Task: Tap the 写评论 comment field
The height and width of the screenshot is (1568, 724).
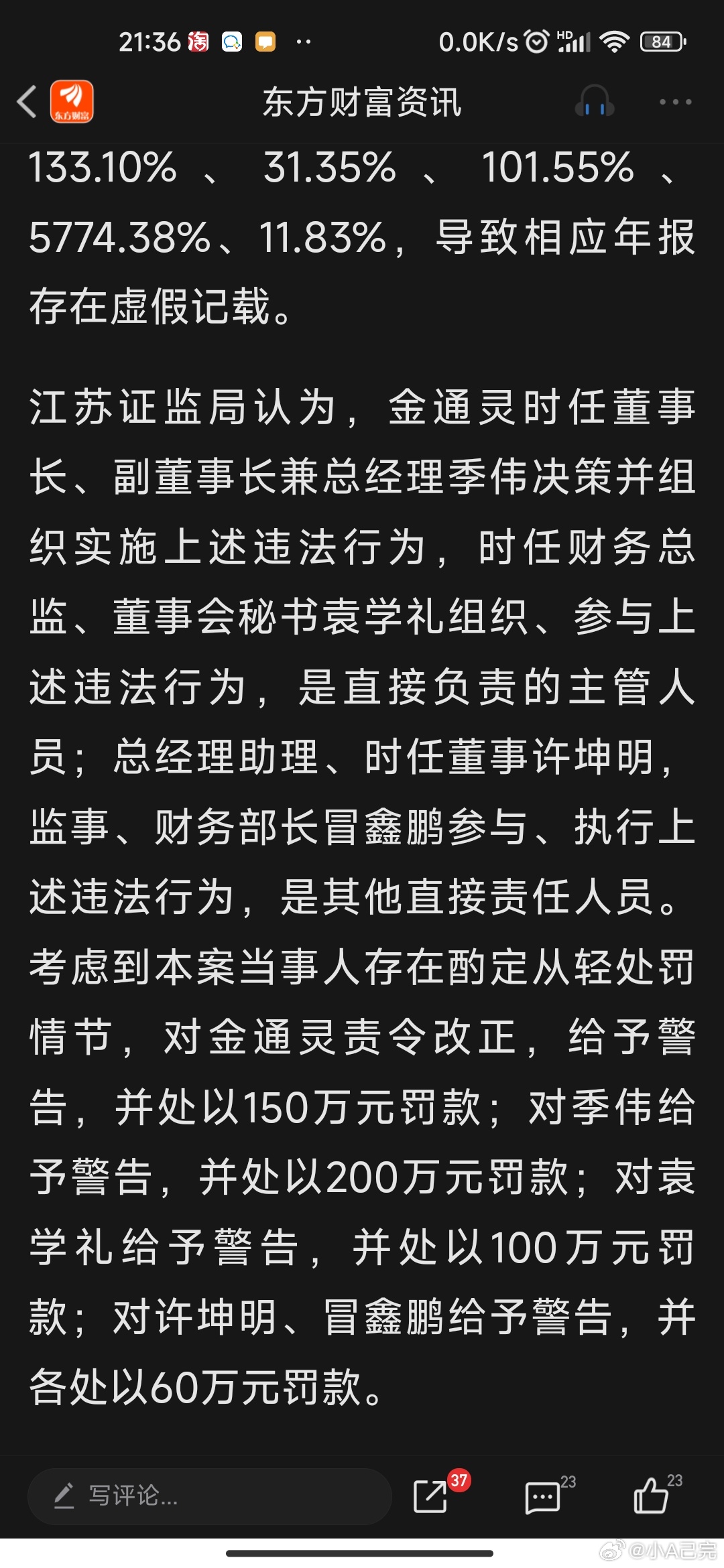Action: (209, 1496)
